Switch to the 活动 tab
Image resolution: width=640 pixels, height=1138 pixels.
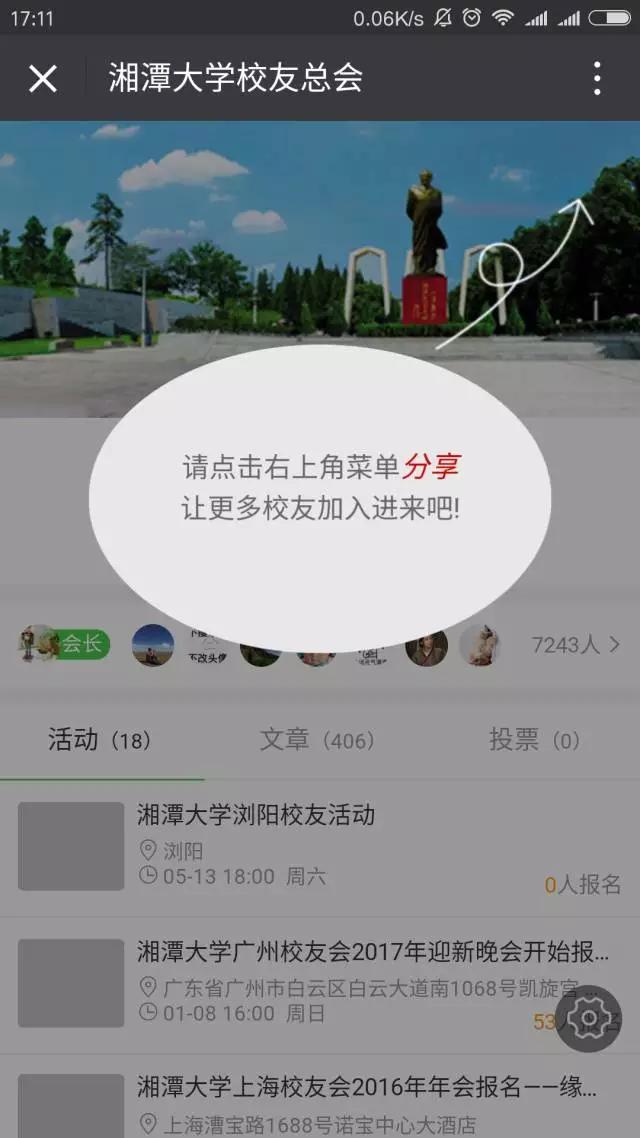(x=100, y=740)
